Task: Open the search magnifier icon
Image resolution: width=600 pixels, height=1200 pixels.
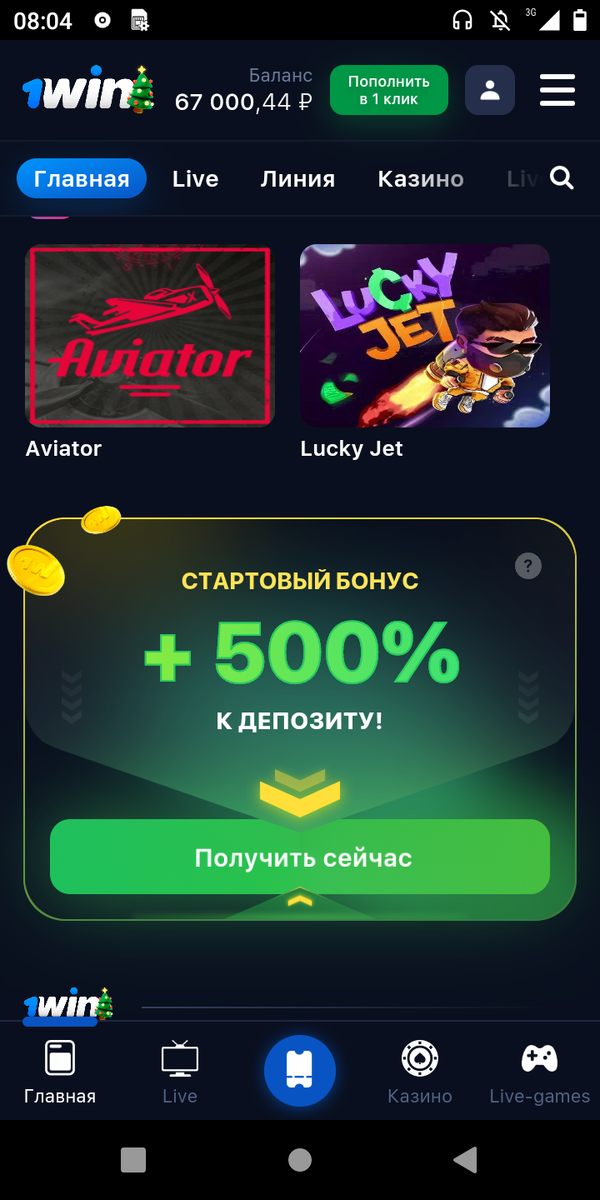Action: pyautogui.click(x=562, y=179)
